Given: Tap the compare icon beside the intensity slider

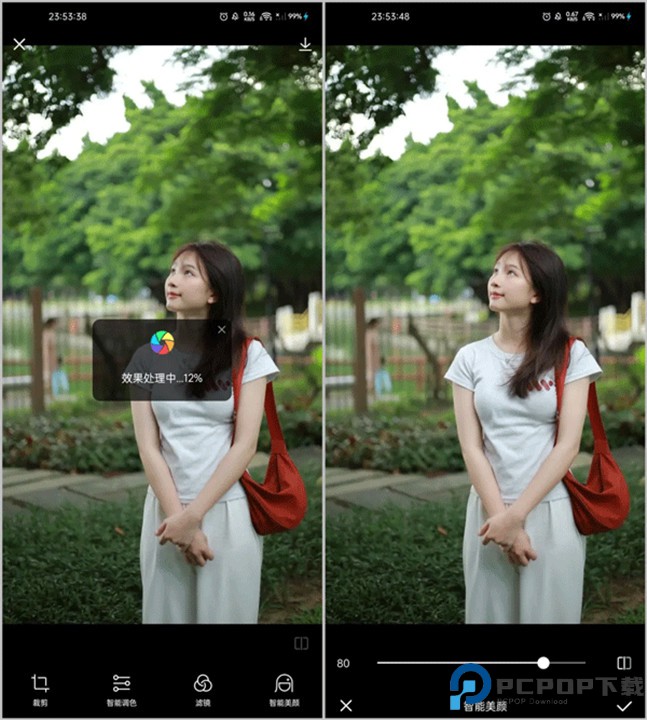Looking at the screenshot, I should 624,662.
